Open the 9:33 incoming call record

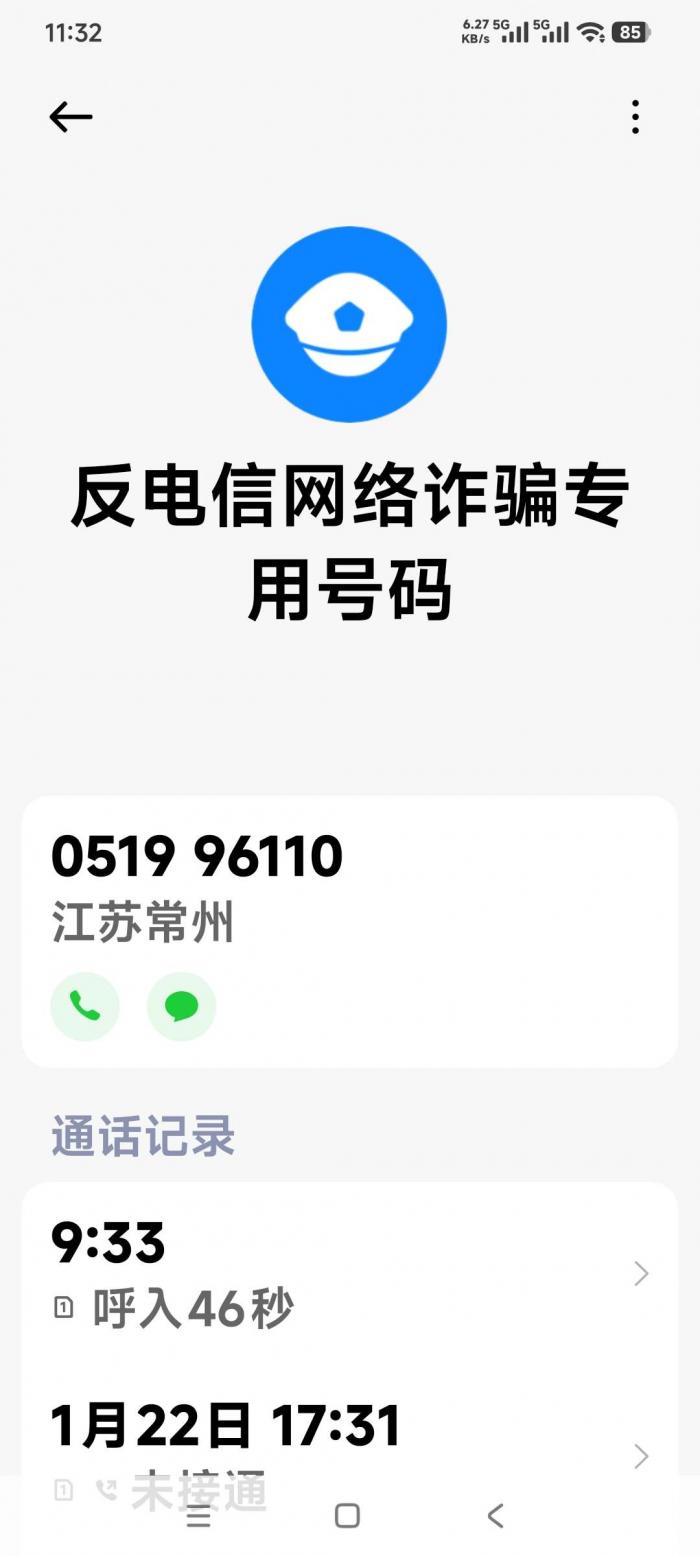pyautogui.click(x=350, y=1273)
